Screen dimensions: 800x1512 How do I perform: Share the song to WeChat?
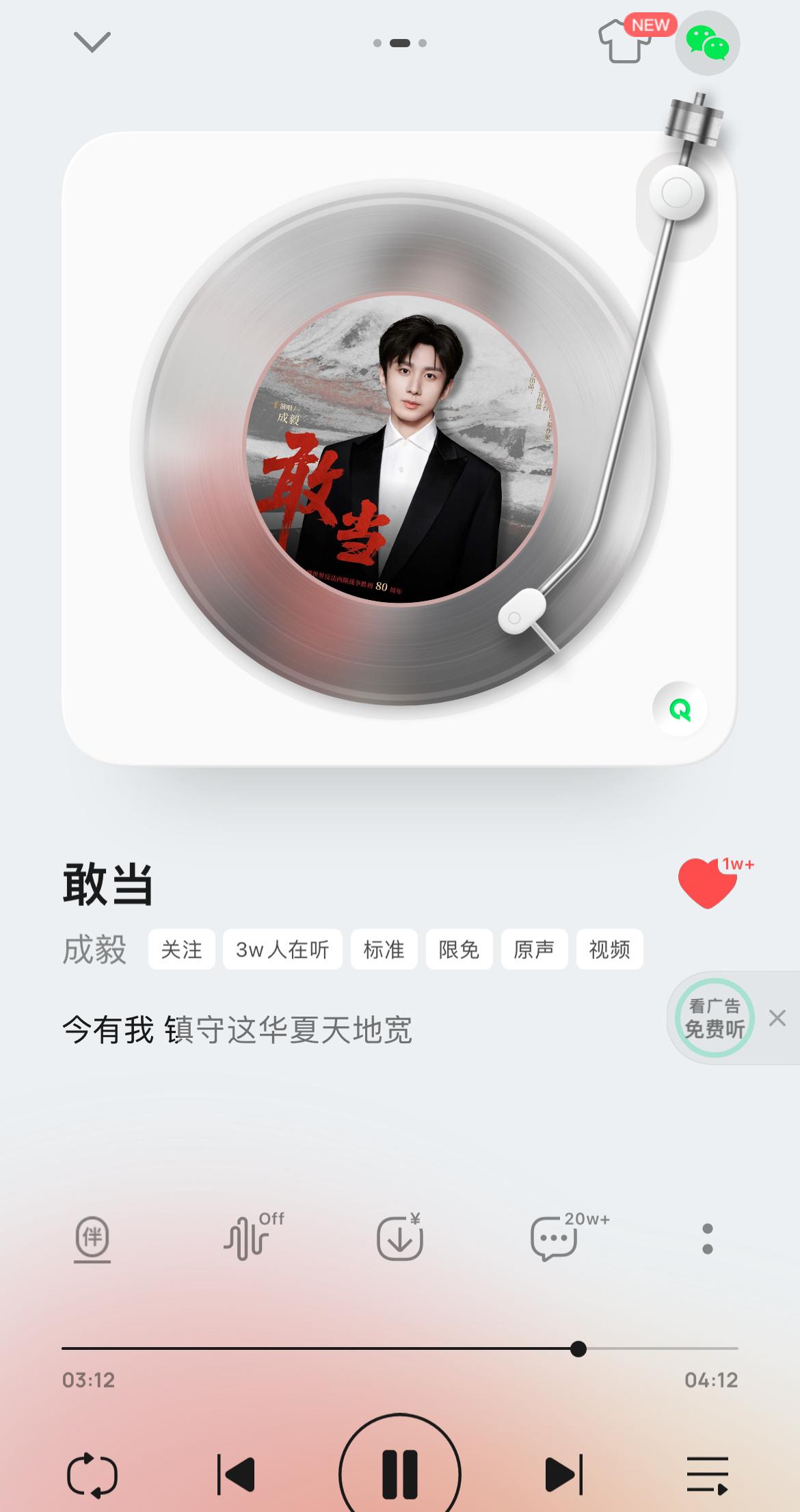pyautogui.click(x=708, y=42)
